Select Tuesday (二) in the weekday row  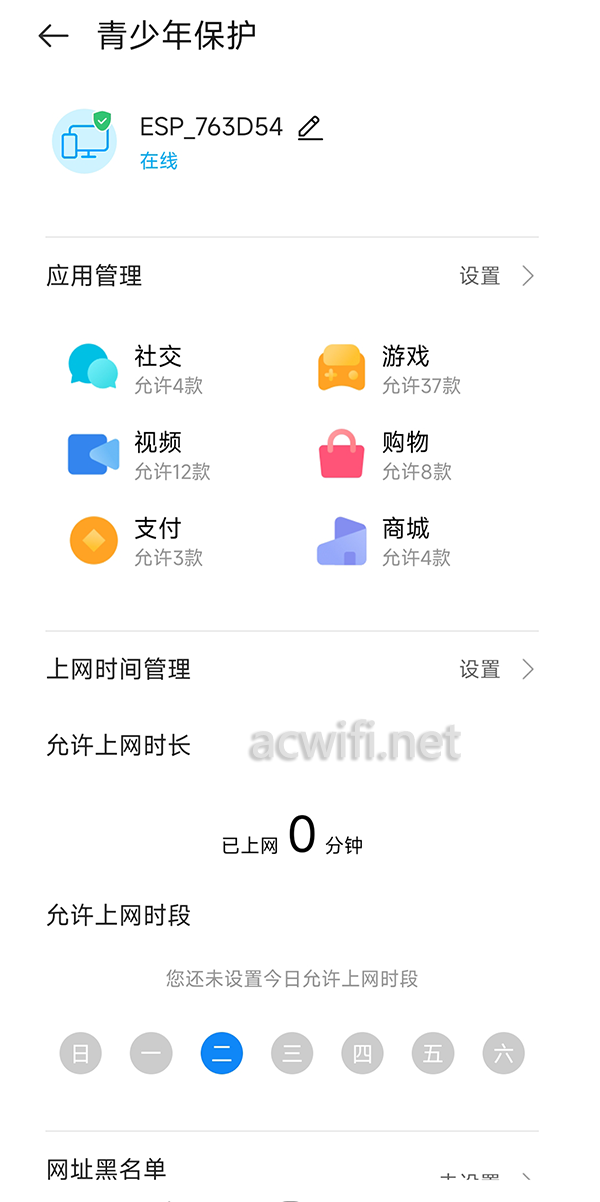click(222, 1053)
